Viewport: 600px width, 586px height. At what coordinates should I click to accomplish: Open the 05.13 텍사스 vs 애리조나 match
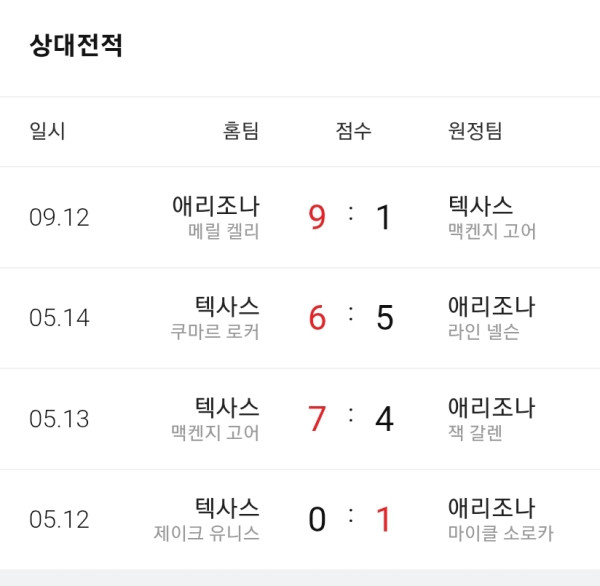coord(300,419)
